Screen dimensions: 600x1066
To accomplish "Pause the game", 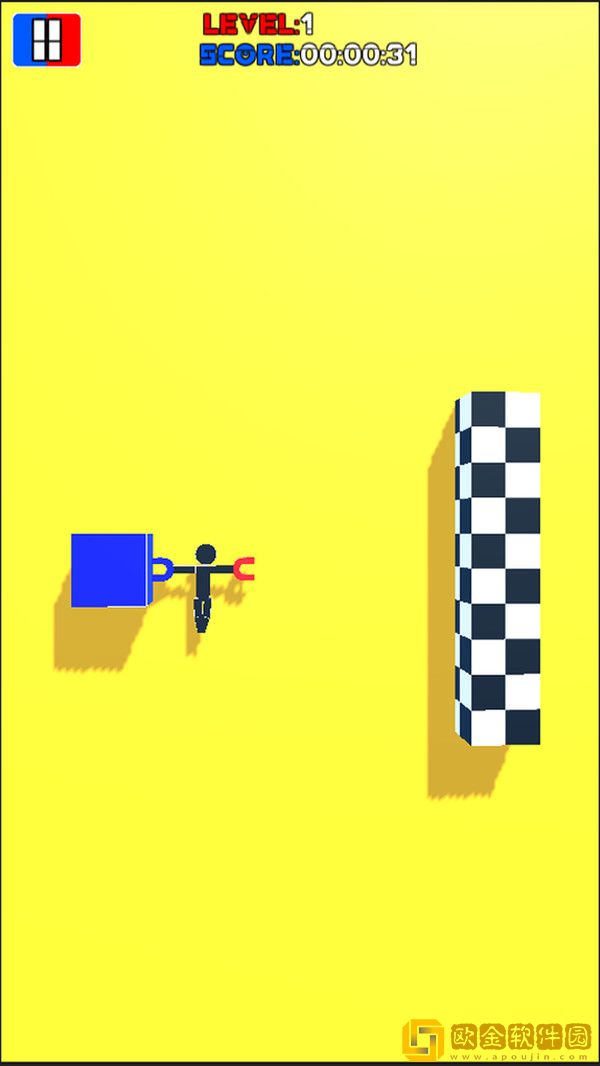I will [46, 40].
